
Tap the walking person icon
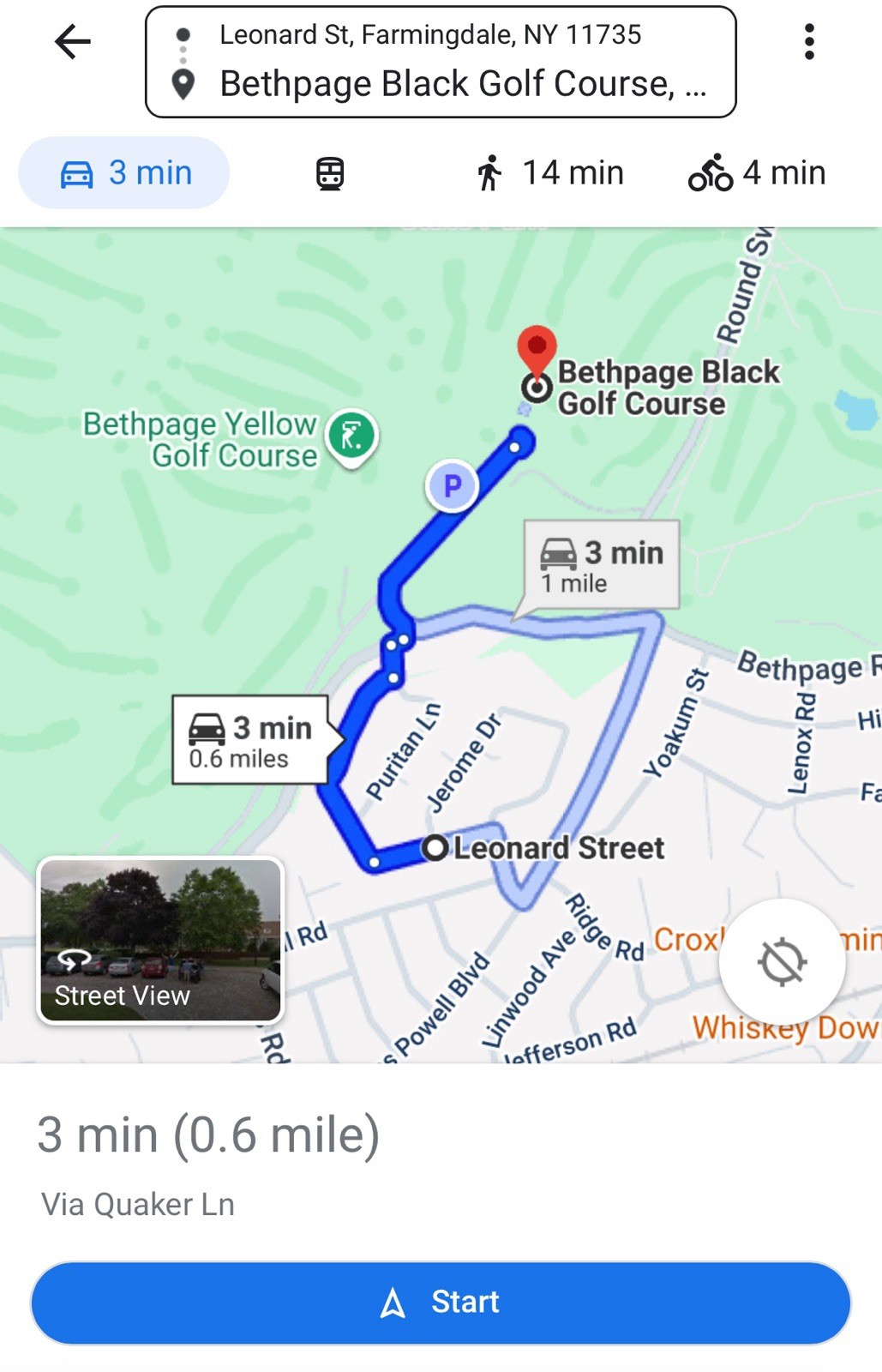[490, 172]
